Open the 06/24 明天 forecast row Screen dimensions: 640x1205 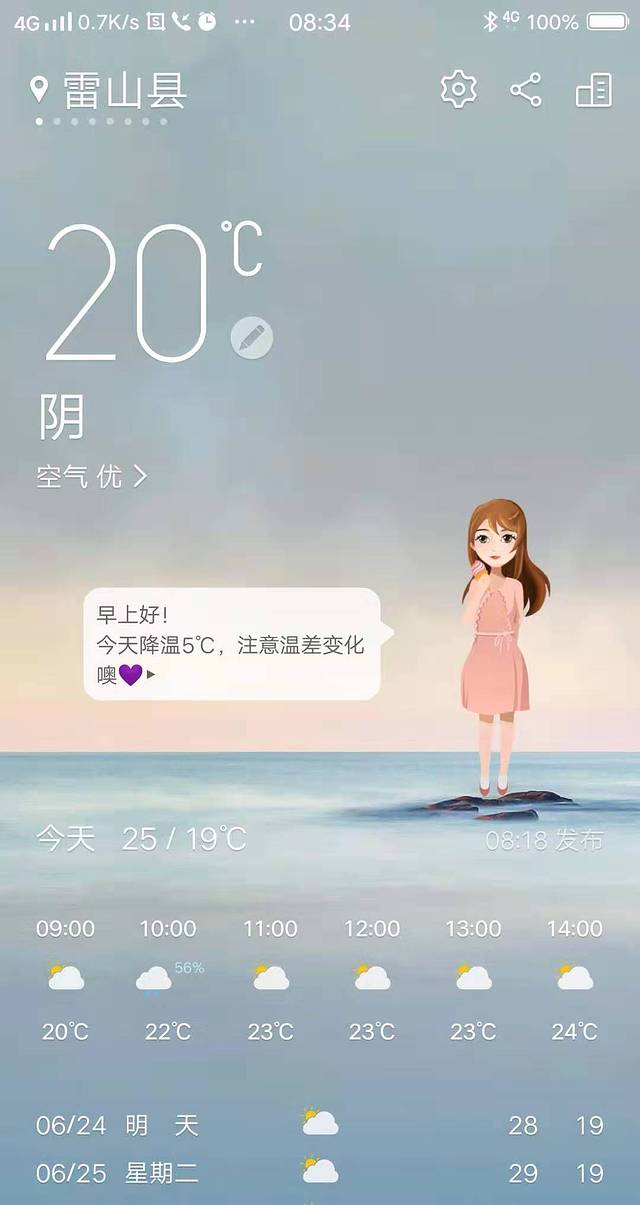[320, 1125]
